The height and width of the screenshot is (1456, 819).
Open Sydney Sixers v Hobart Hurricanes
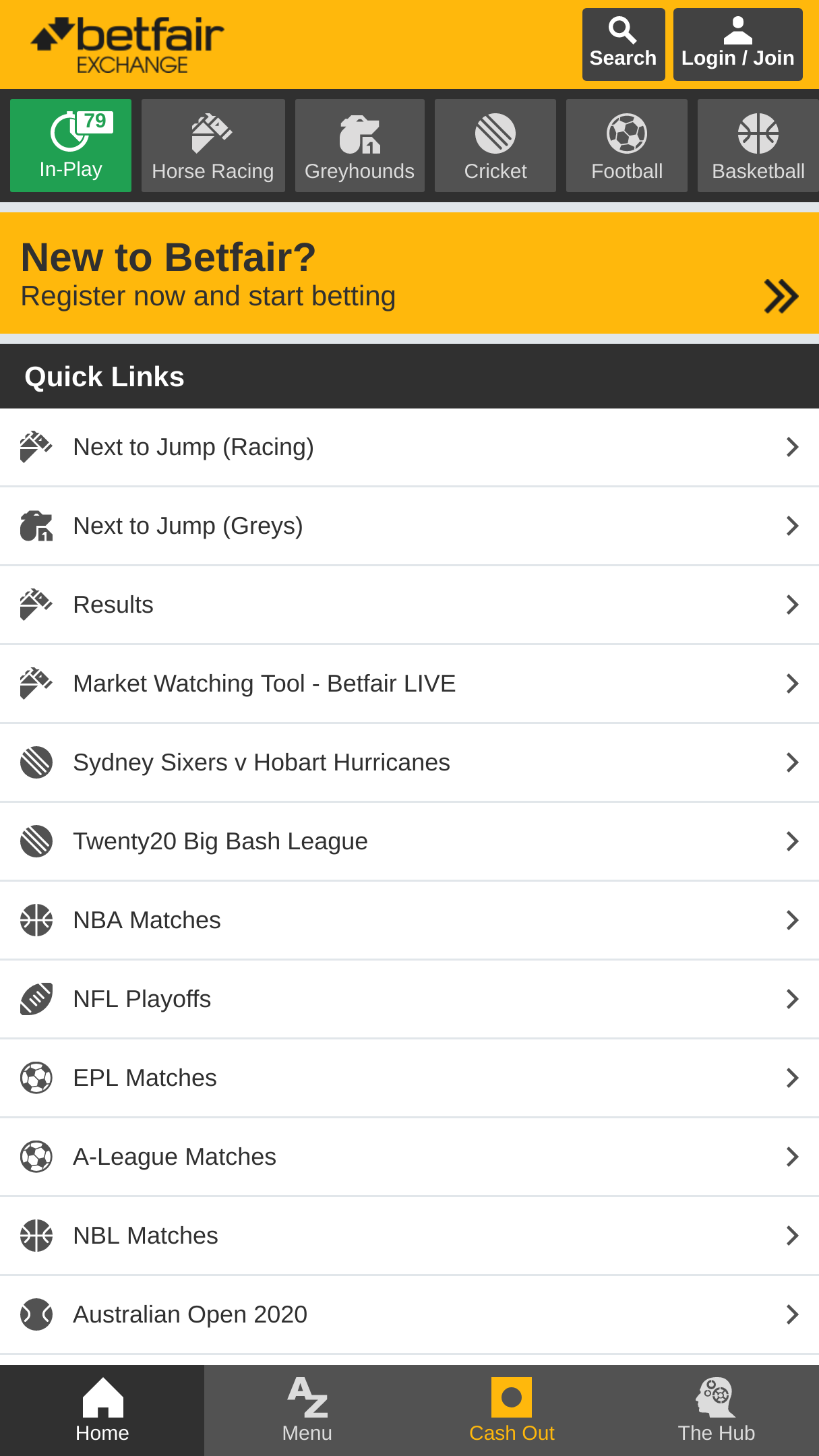pyautogui.click(x=409, y=762)
